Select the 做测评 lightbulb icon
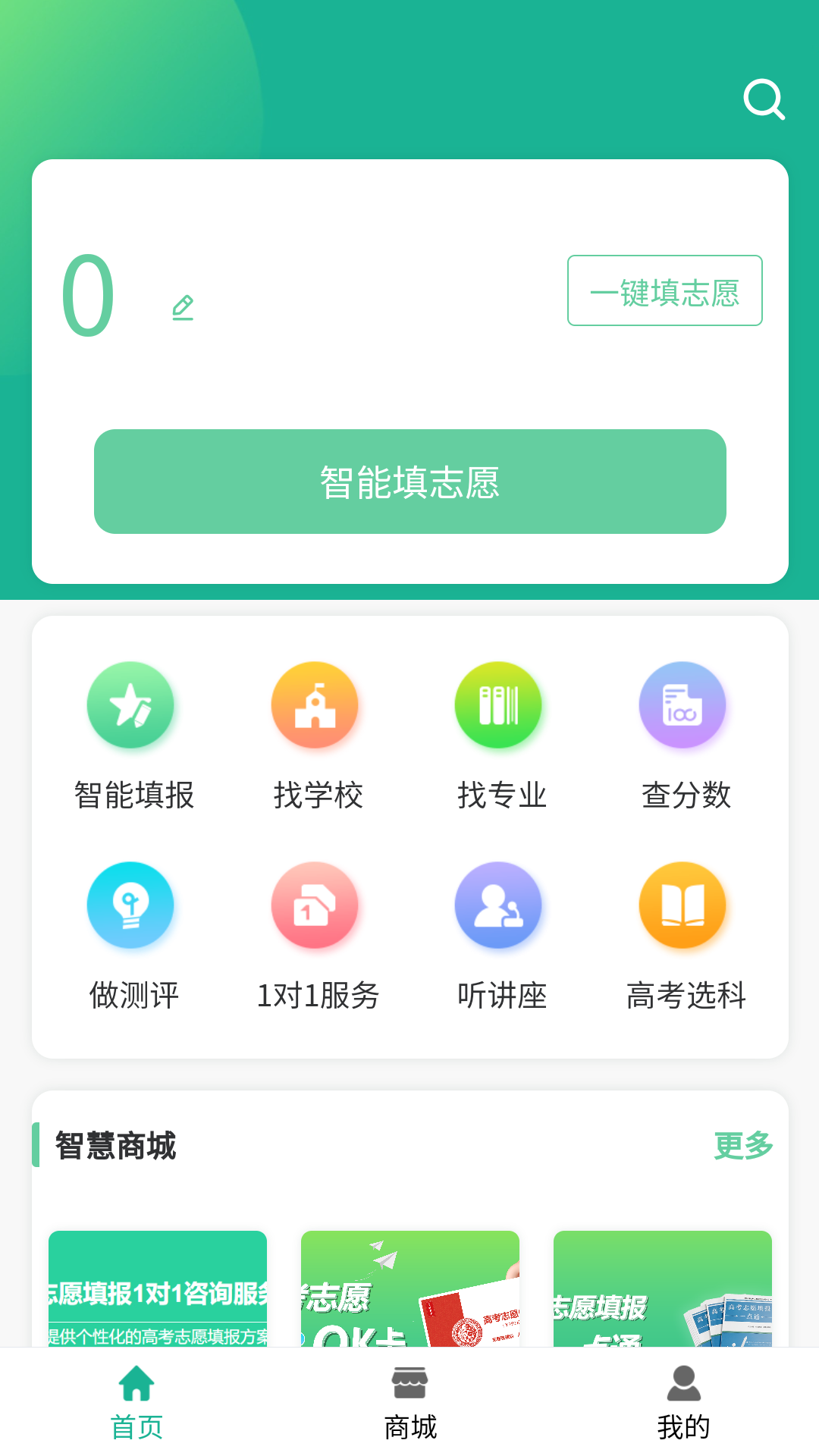The width and height of the screenshot is (819, 1456). 130,905
